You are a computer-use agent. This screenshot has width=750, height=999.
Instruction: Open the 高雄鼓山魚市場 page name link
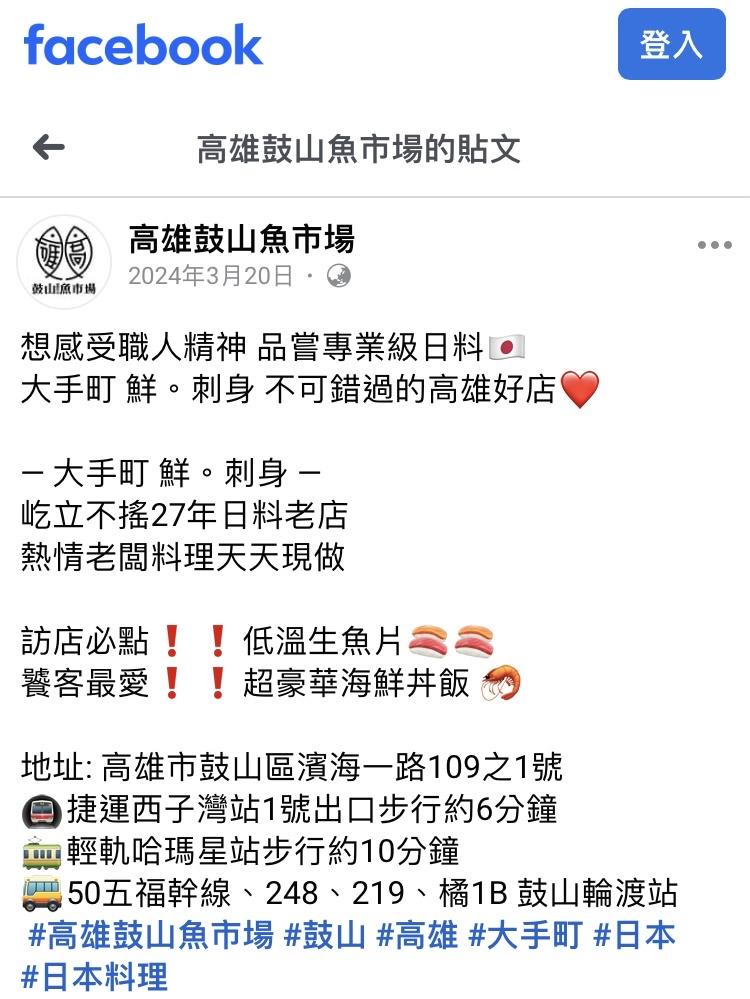tap(241, 239)
